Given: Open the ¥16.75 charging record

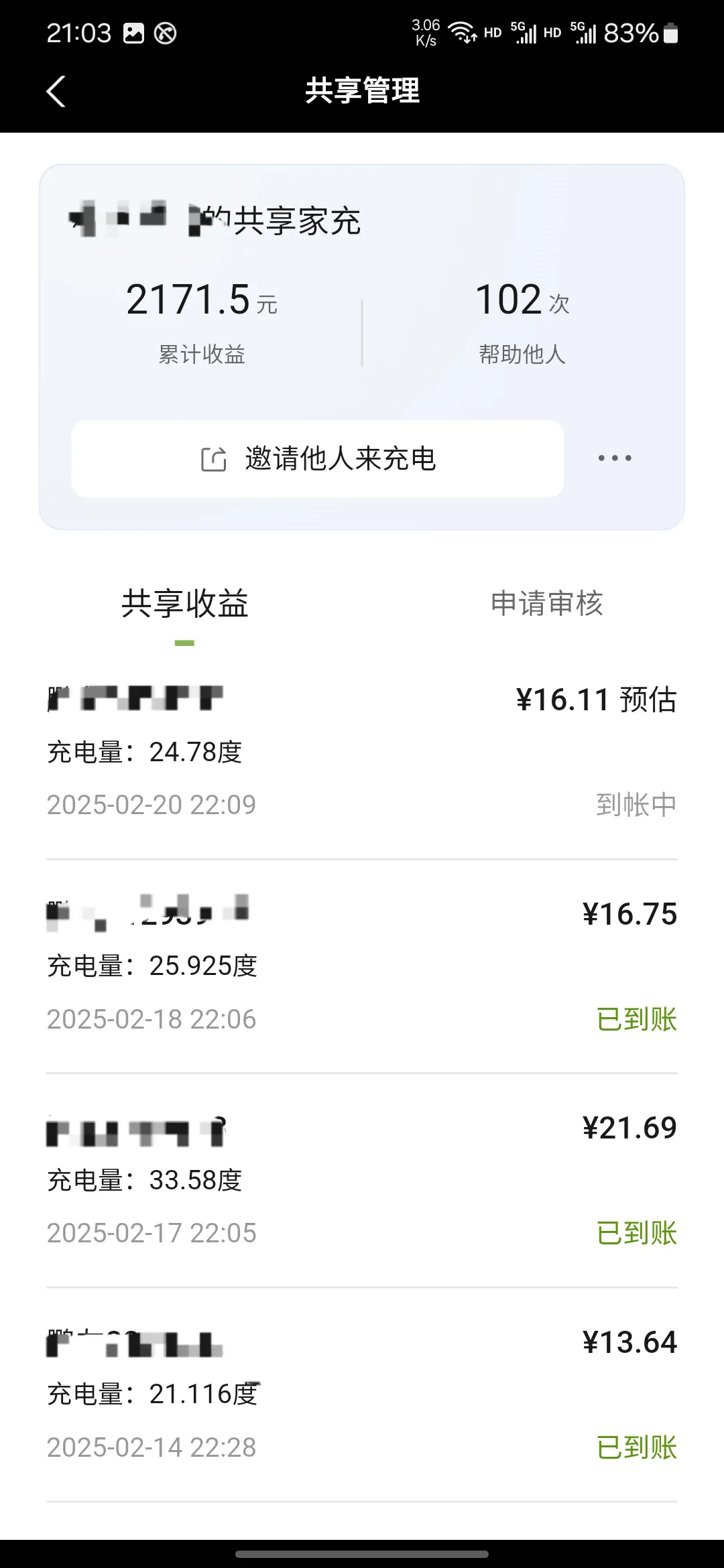Looking at the screenshot, I should (362, 966).
